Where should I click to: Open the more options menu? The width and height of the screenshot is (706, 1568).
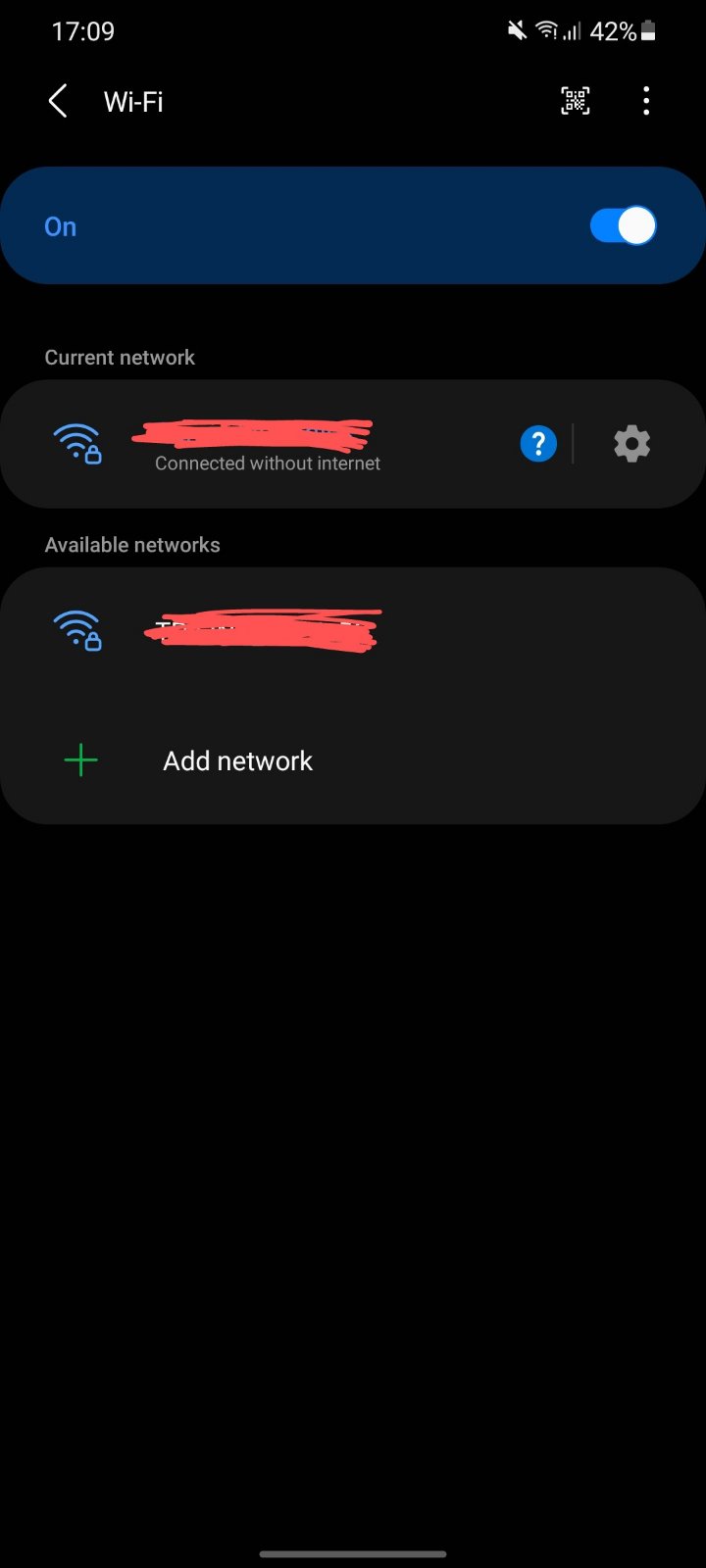645,101
